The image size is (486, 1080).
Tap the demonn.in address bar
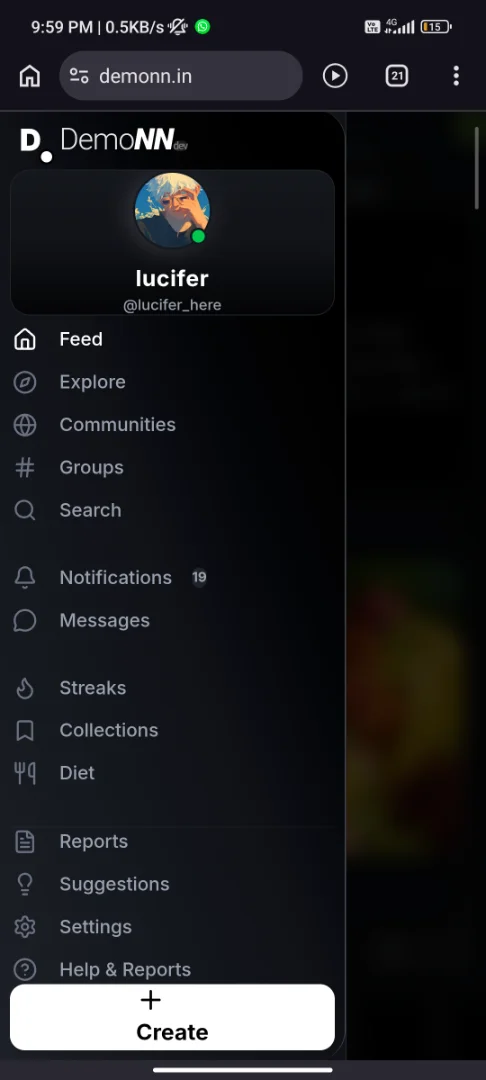[x=180, y=76]
